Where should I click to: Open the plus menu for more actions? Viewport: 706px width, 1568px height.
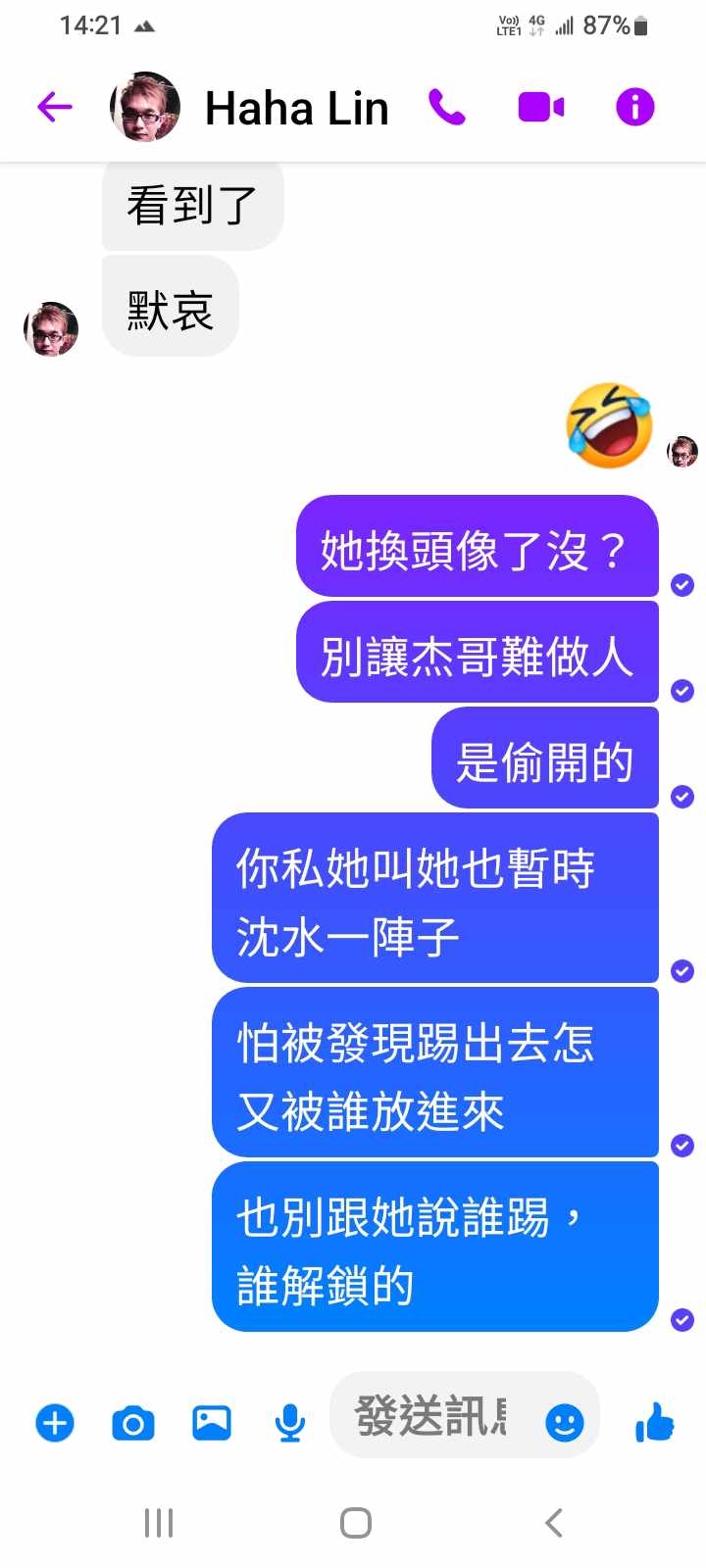tap(55, 1422)
